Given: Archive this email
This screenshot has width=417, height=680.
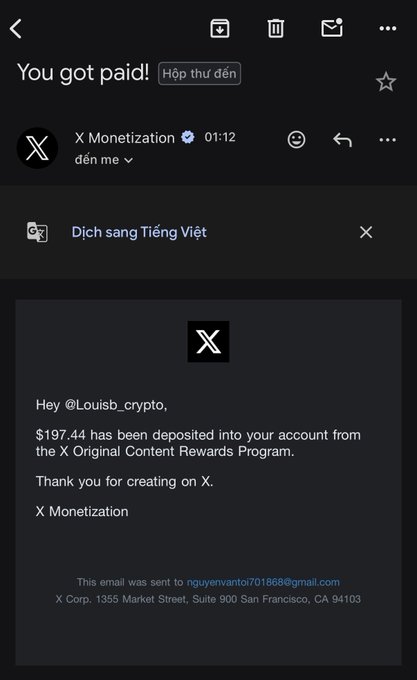Looking at the screenshot, I should coord(220,29).
